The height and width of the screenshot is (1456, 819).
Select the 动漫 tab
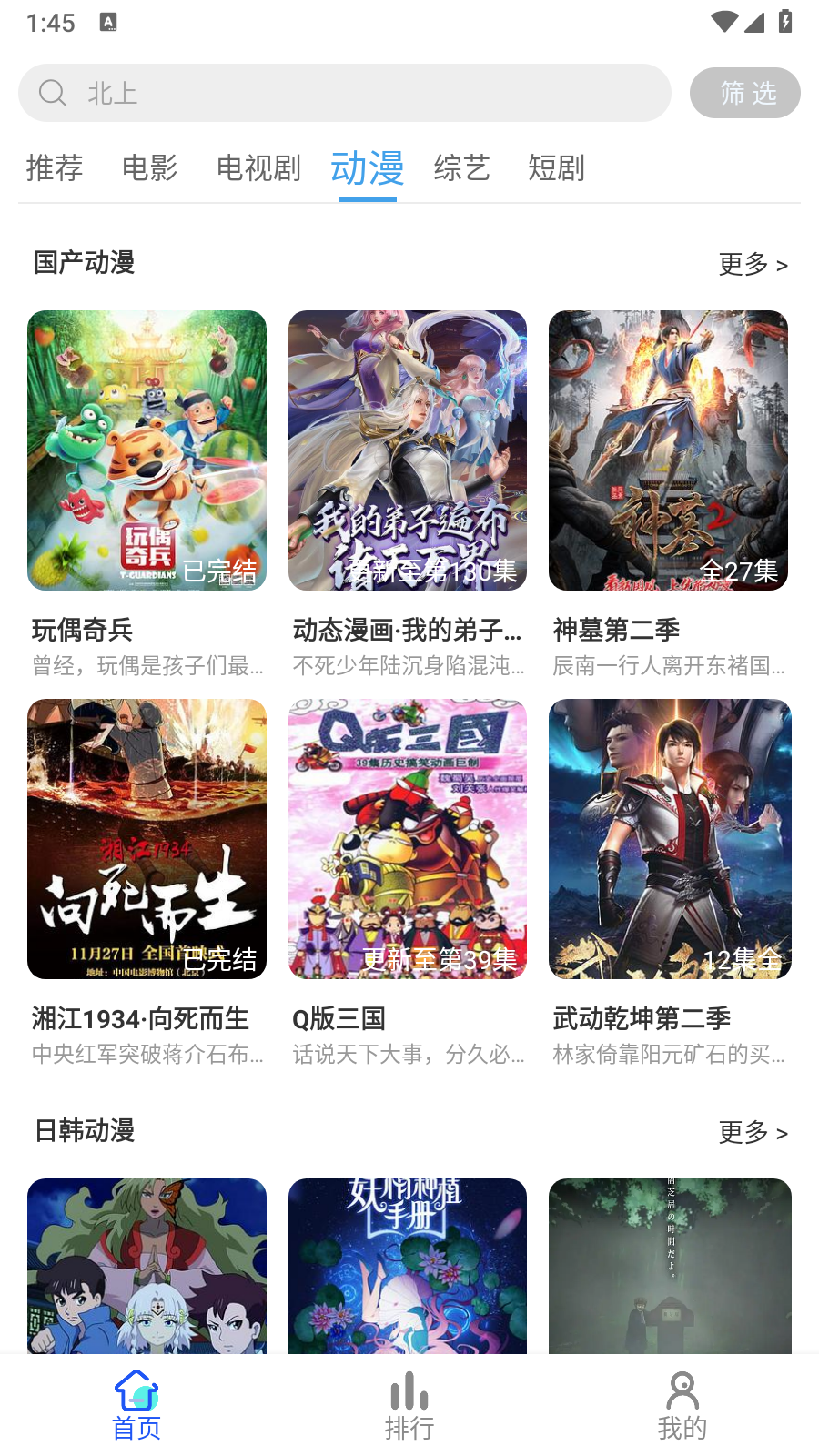367,168
